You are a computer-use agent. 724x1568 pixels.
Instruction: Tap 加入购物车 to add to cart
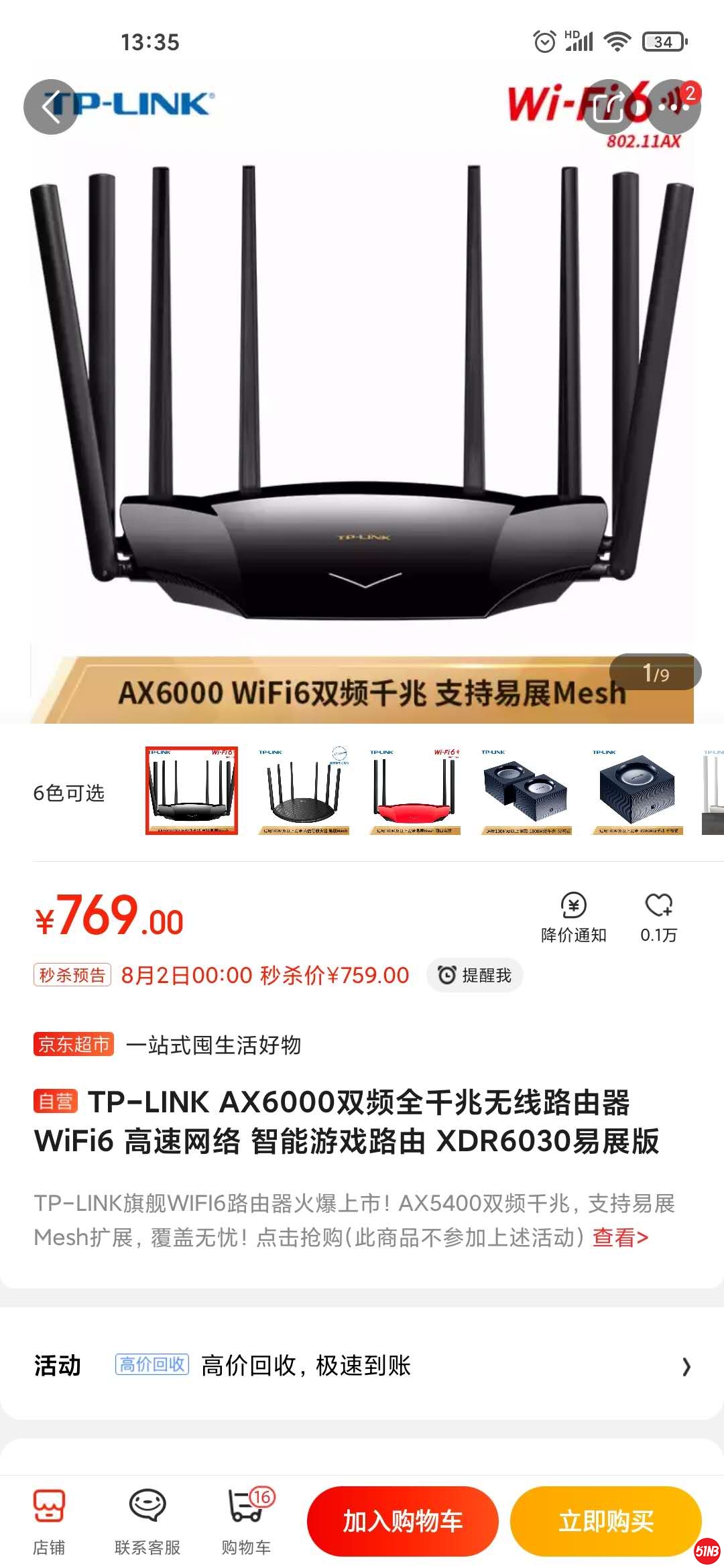(x=403, y=1521)
